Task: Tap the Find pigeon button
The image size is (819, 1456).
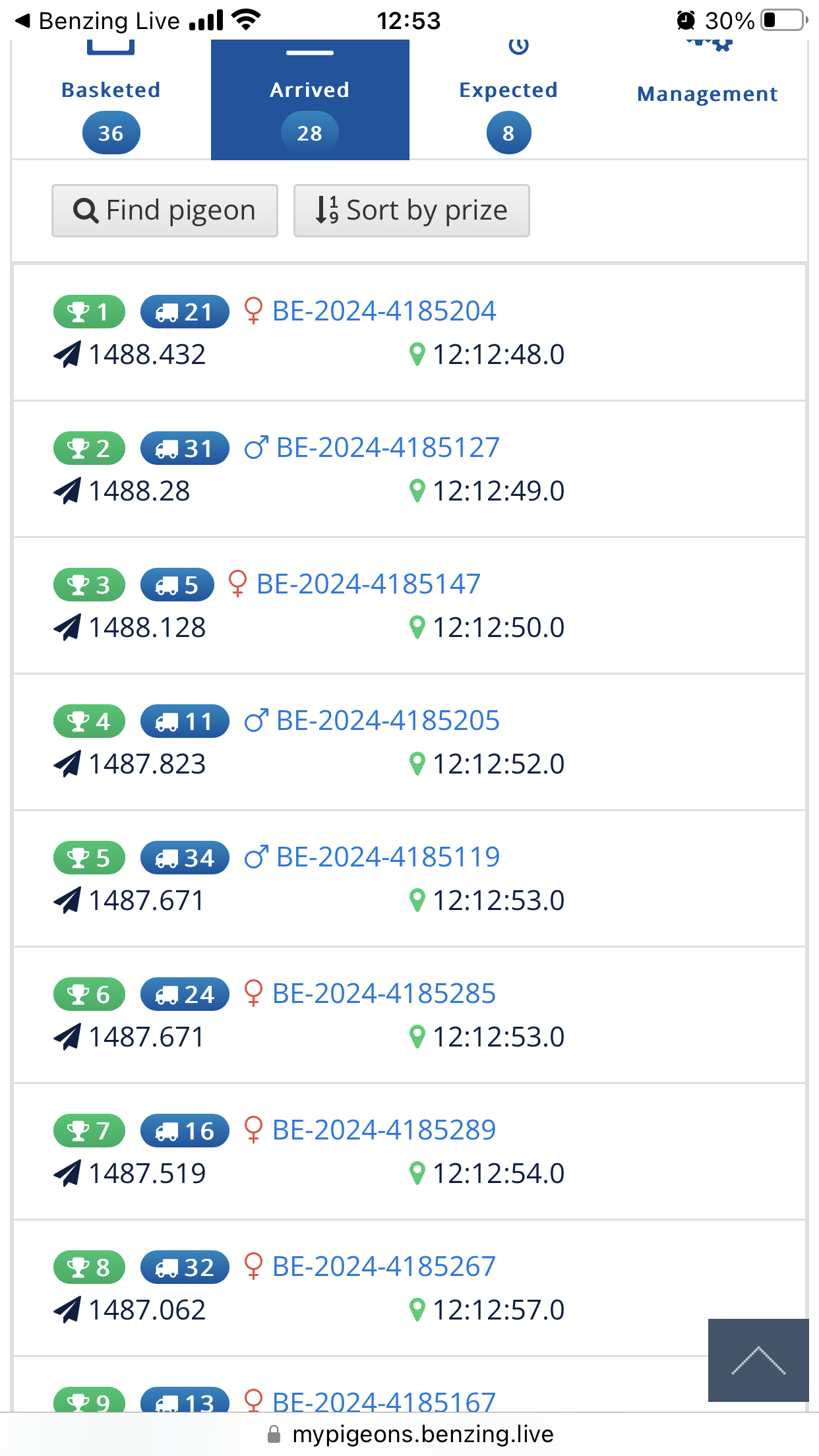Action: click(x=165, y=210)
